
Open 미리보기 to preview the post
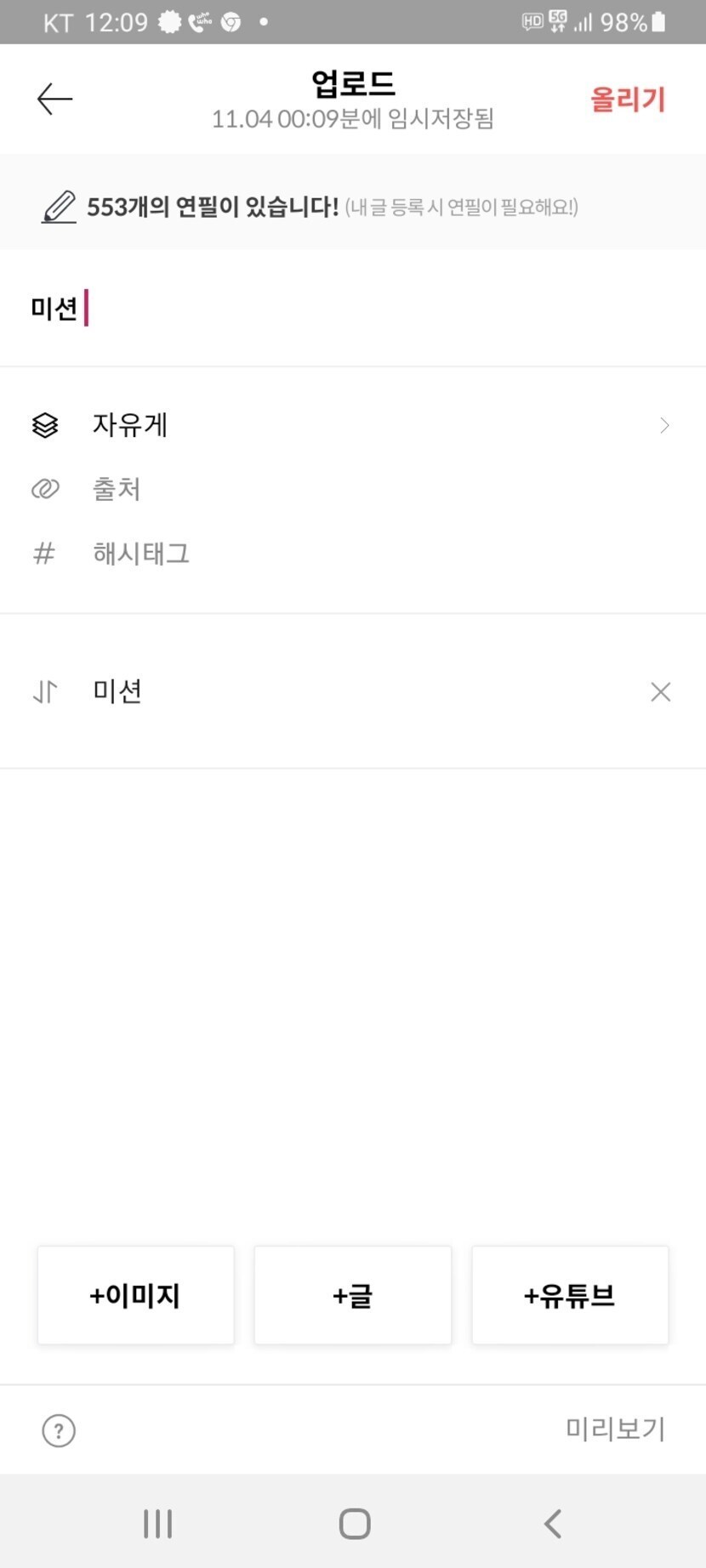(615, 1429)
